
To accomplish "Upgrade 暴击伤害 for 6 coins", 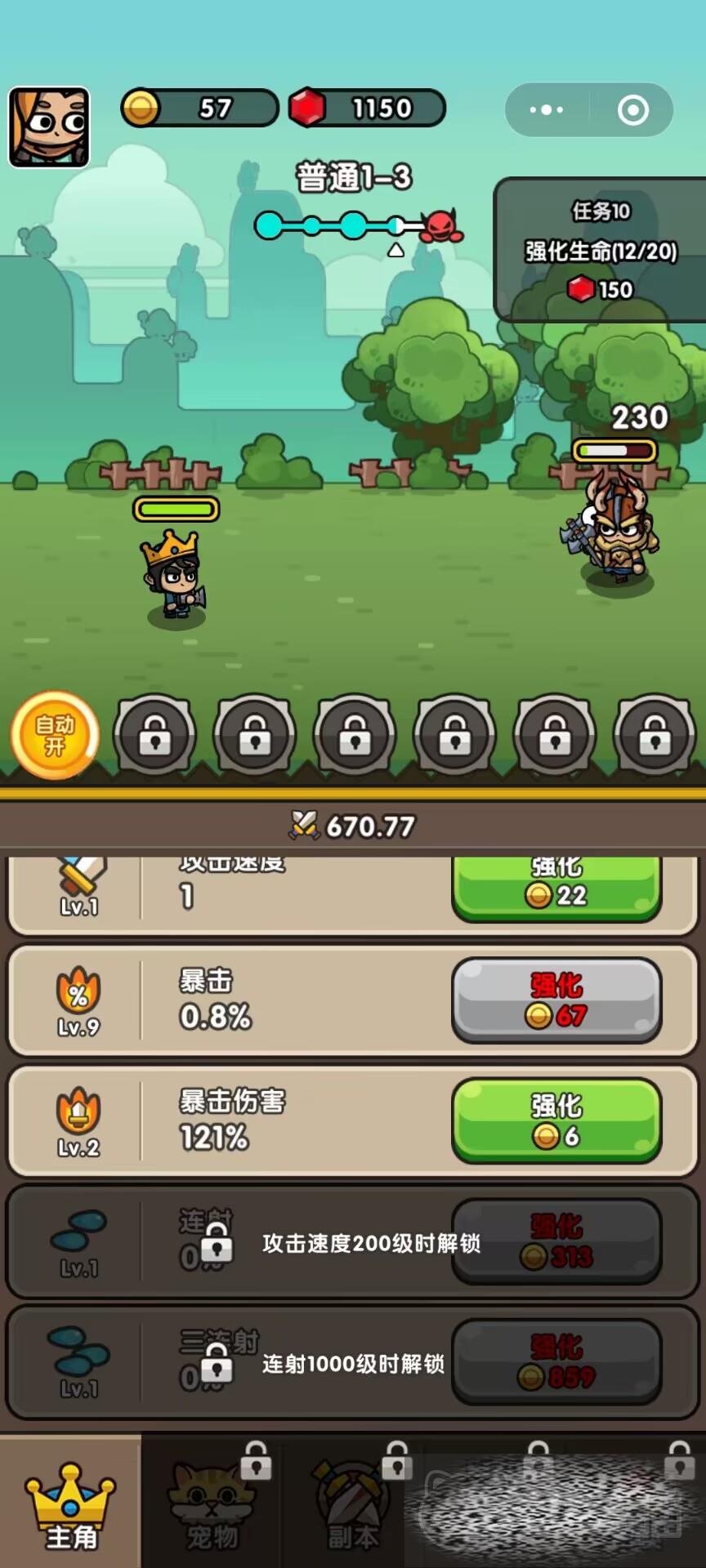I will click(556, 1120).
